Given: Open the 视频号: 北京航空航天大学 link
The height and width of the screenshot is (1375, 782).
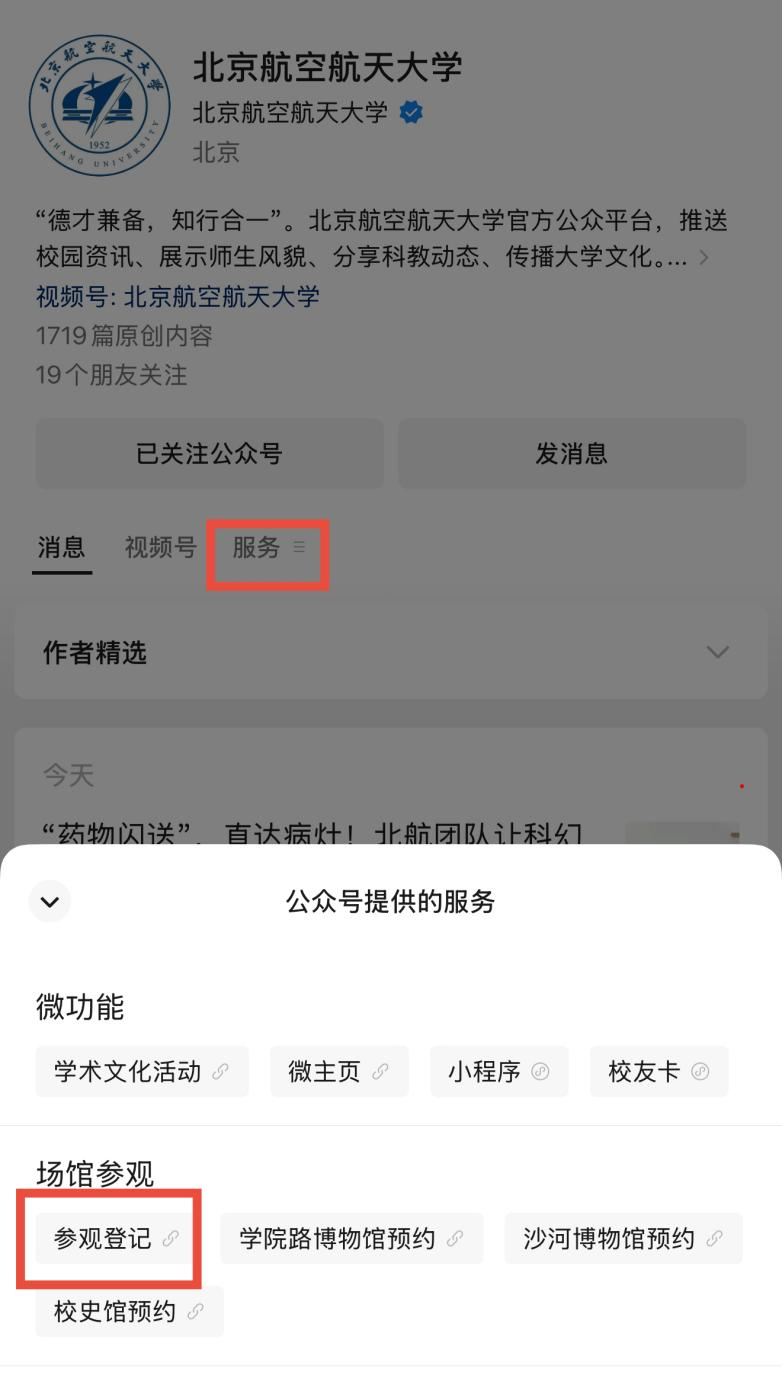Looking at the screenshot, I should coord(178,296).
